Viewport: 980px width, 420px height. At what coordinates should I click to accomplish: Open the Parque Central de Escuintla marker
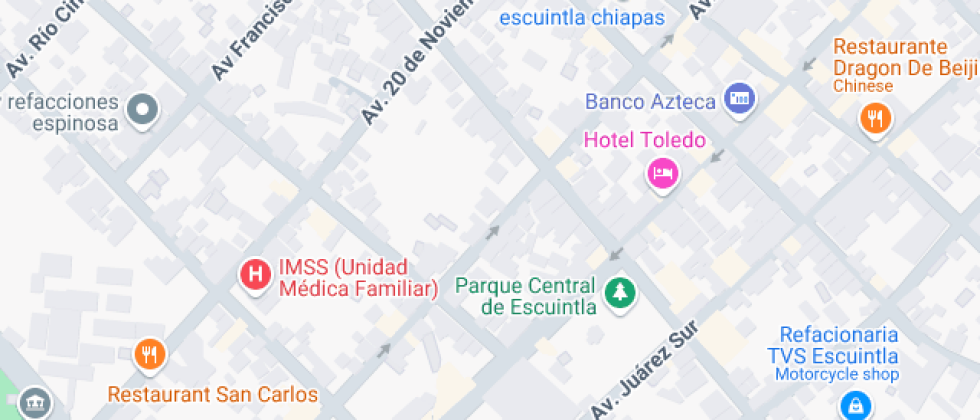(x=621, y=292)
